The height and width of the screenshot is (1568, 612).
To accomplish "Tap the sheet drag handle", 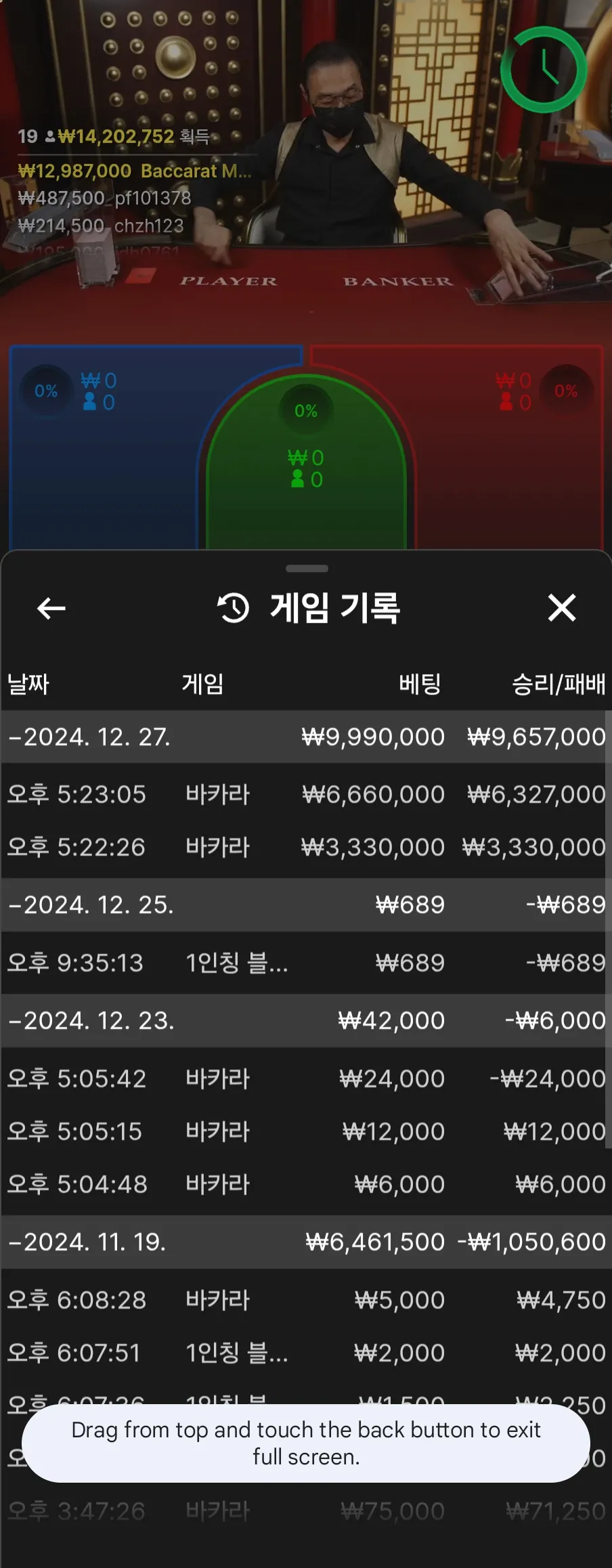I will point(307,569).
